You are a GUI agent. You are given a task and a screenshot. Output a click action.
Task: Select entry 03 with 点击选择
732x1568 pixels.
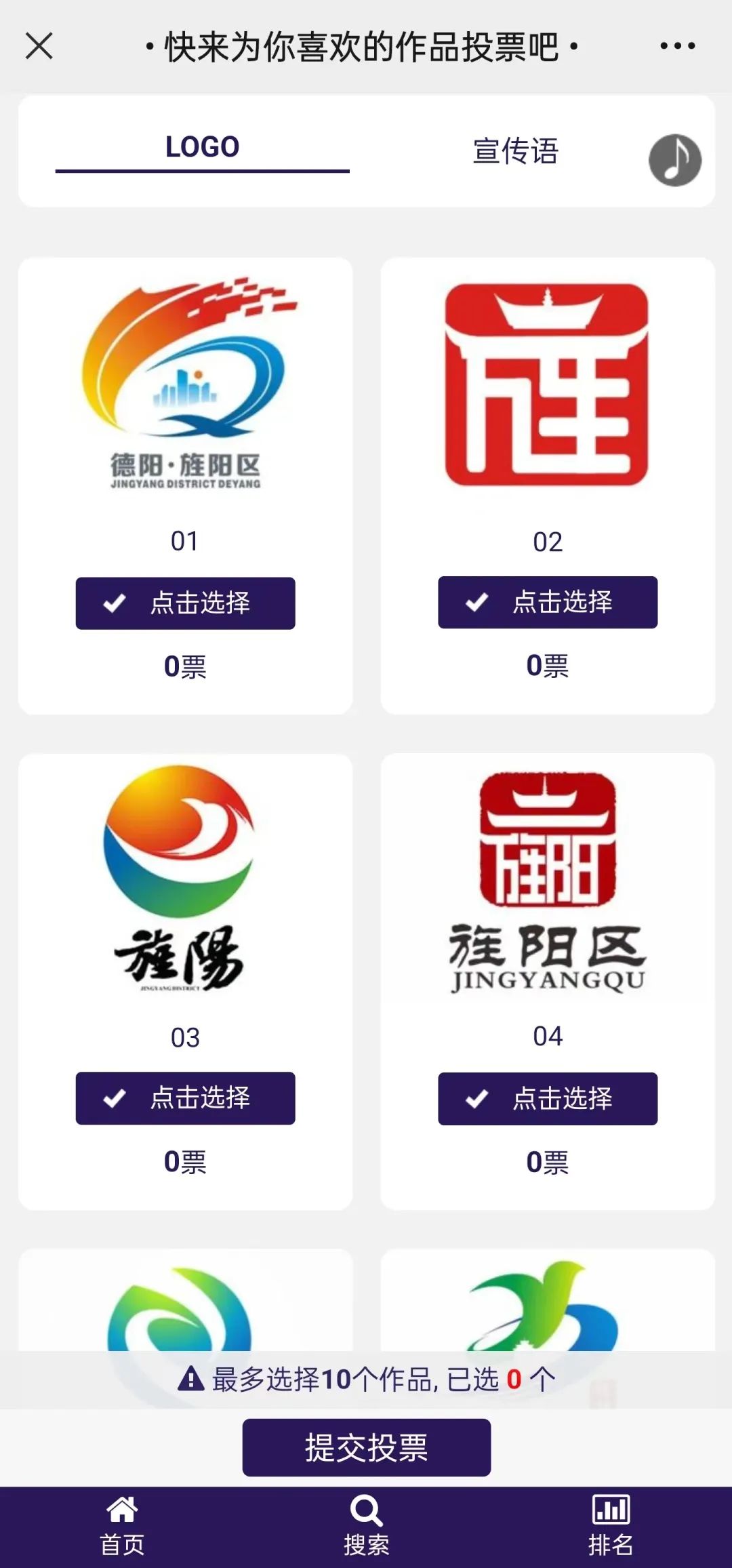coord(185,1098)
